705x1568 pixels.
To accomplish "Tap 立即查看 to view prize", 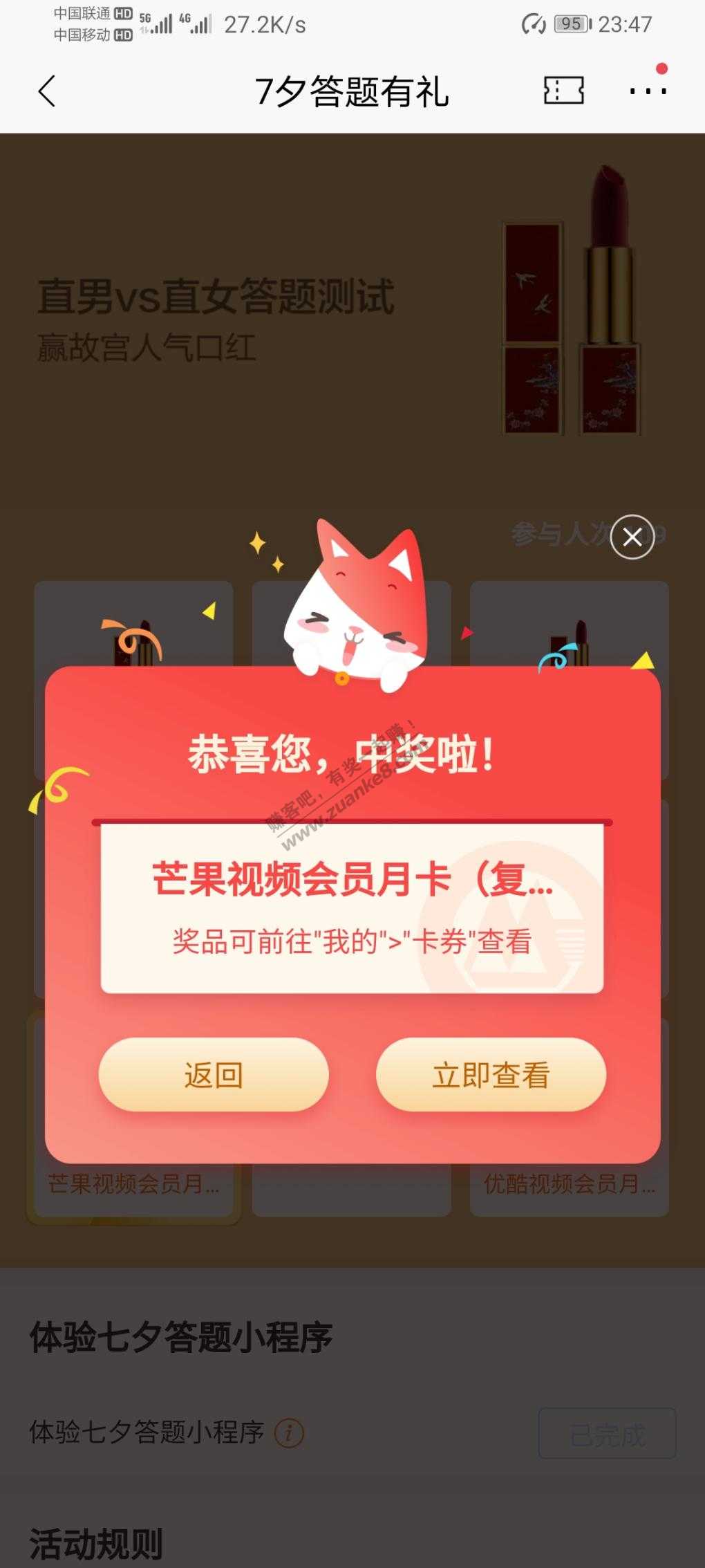I will tap(491, 1075).
